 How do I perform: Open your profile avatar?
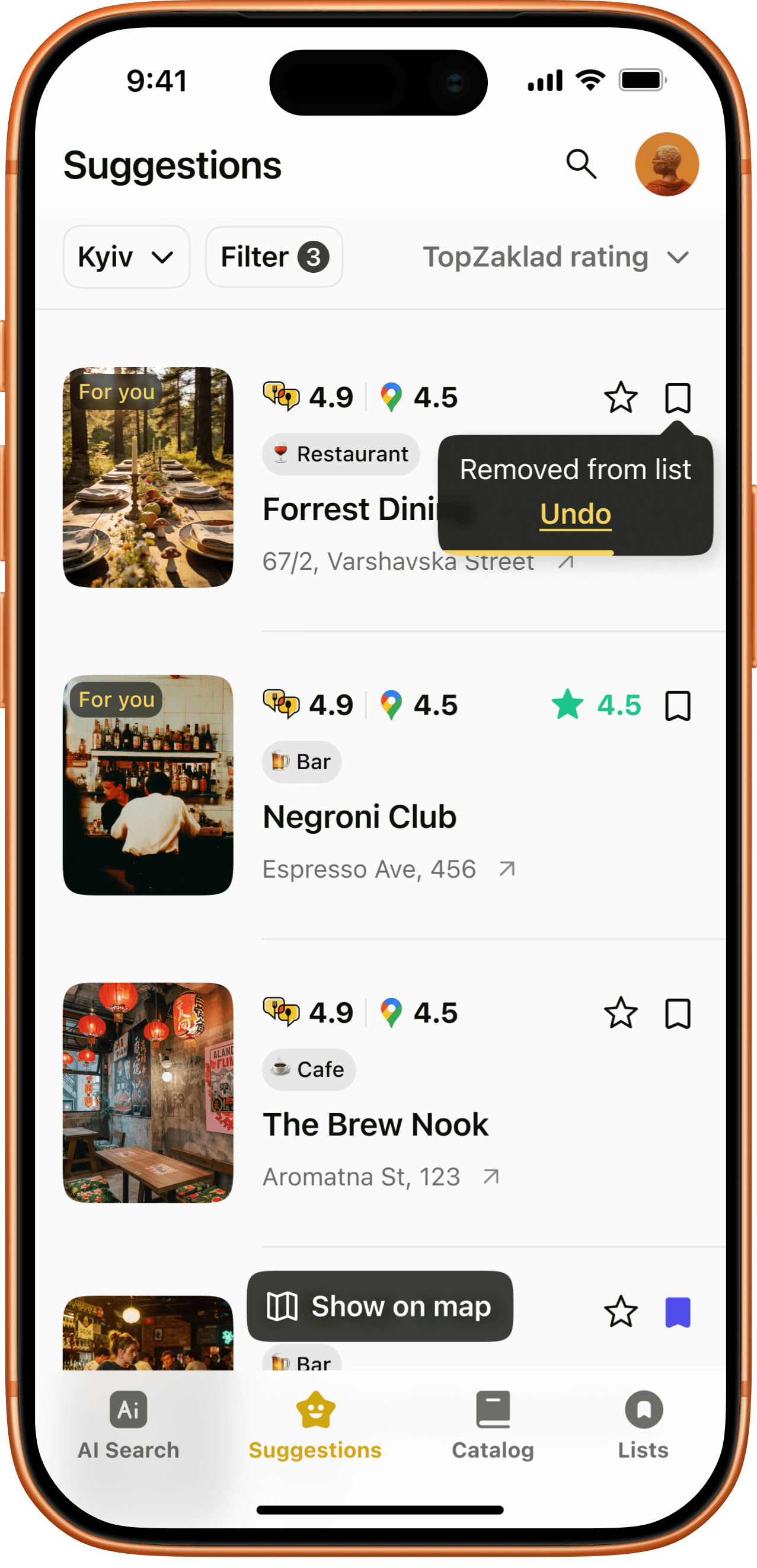coord(666,164)
